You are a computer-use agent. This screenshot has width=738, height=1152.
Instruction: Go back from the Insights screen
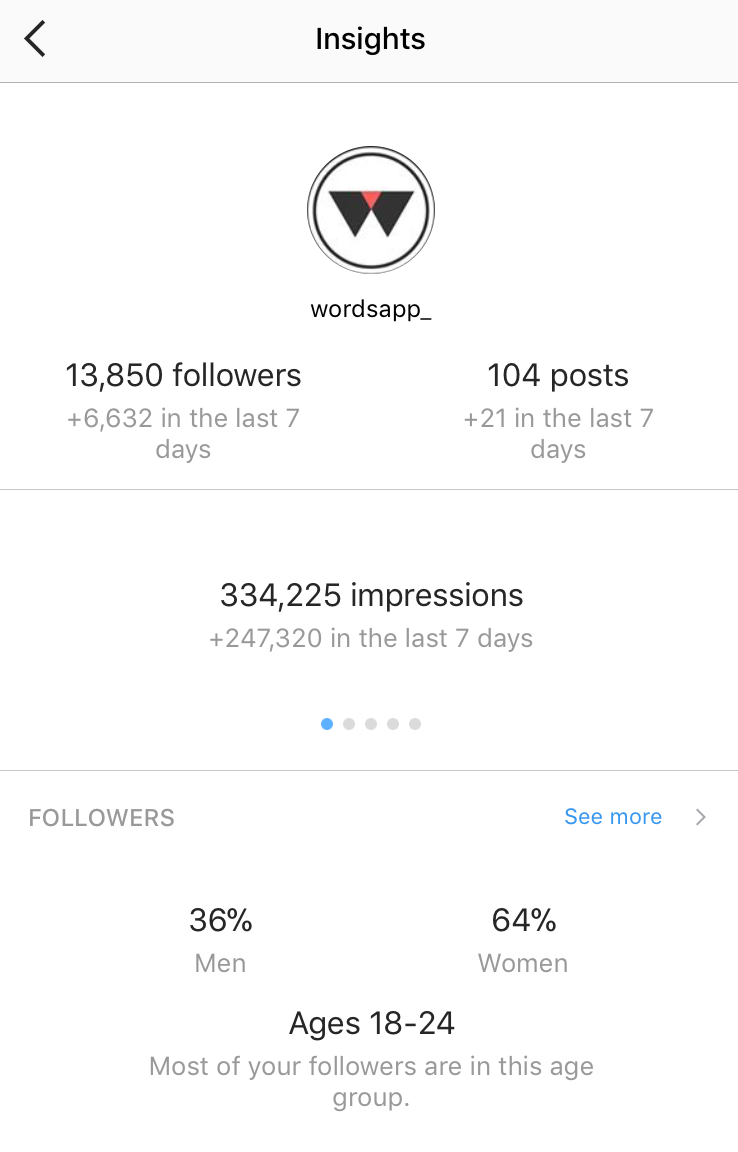point(35,40)
